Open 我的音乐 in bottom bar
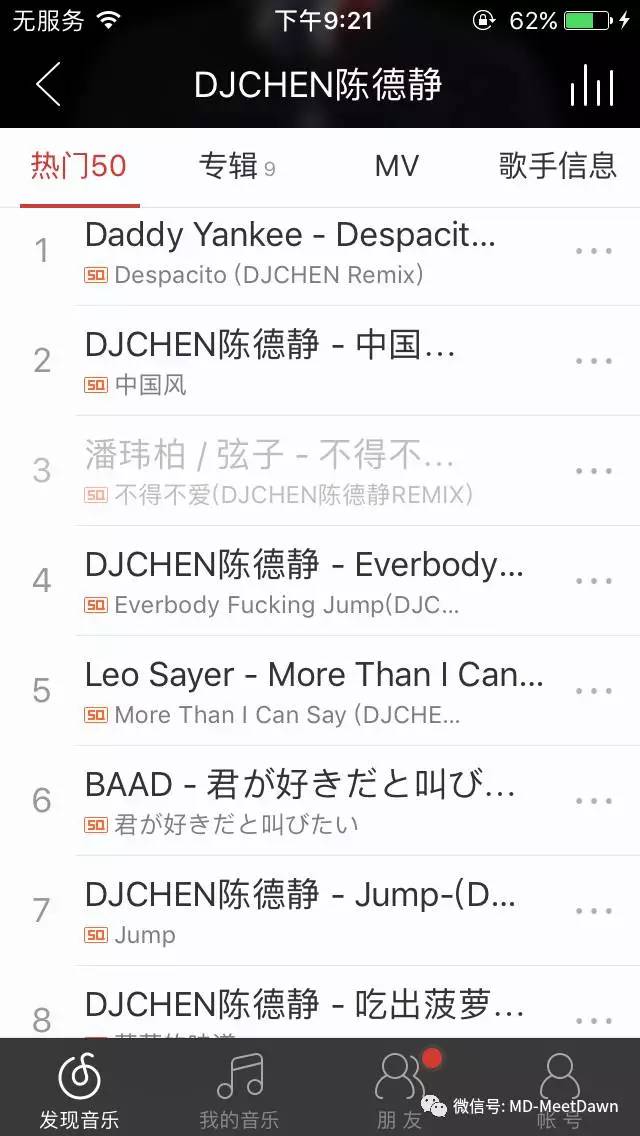Image resolution: width=640 pixels, height=1136 pixels. [x=239, y=1089]
